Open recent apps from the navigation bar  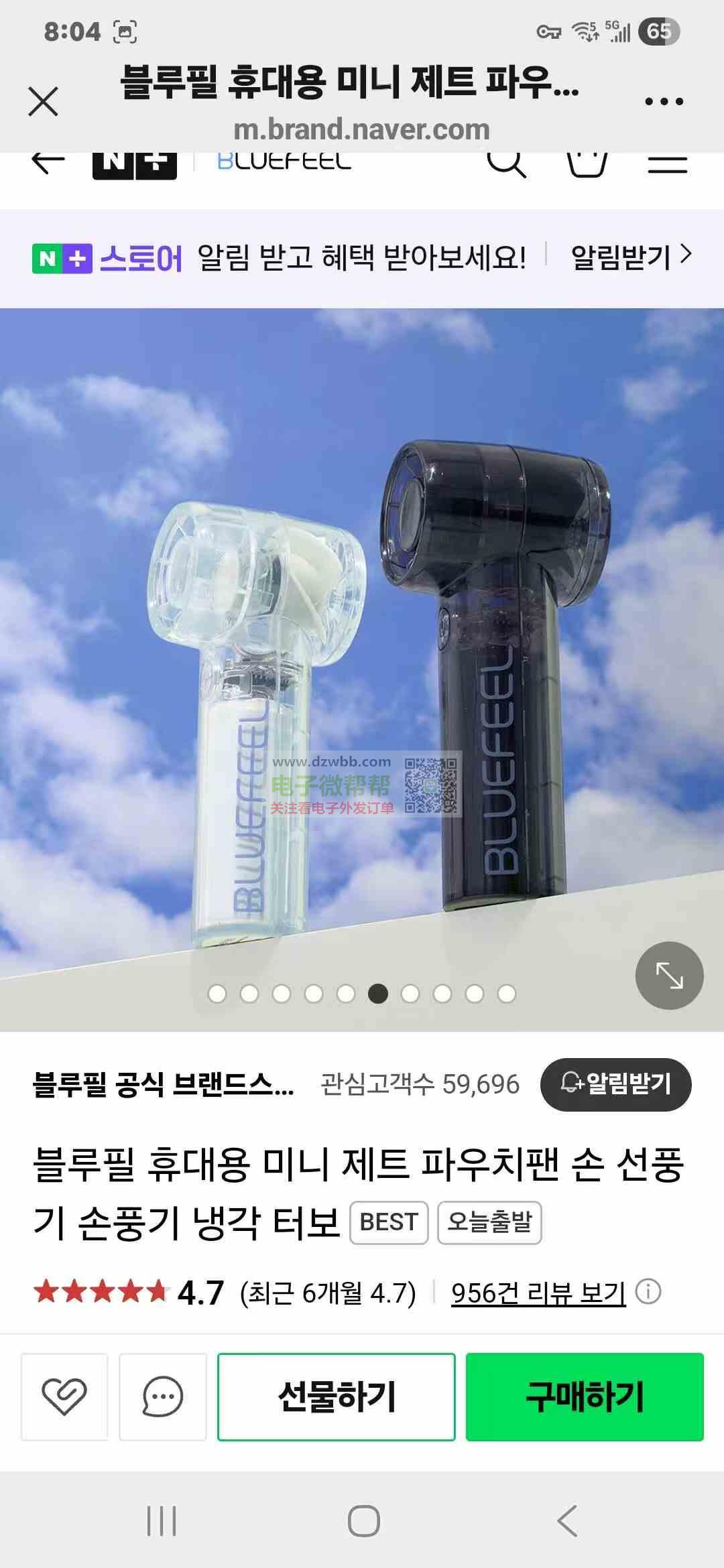162,1520
